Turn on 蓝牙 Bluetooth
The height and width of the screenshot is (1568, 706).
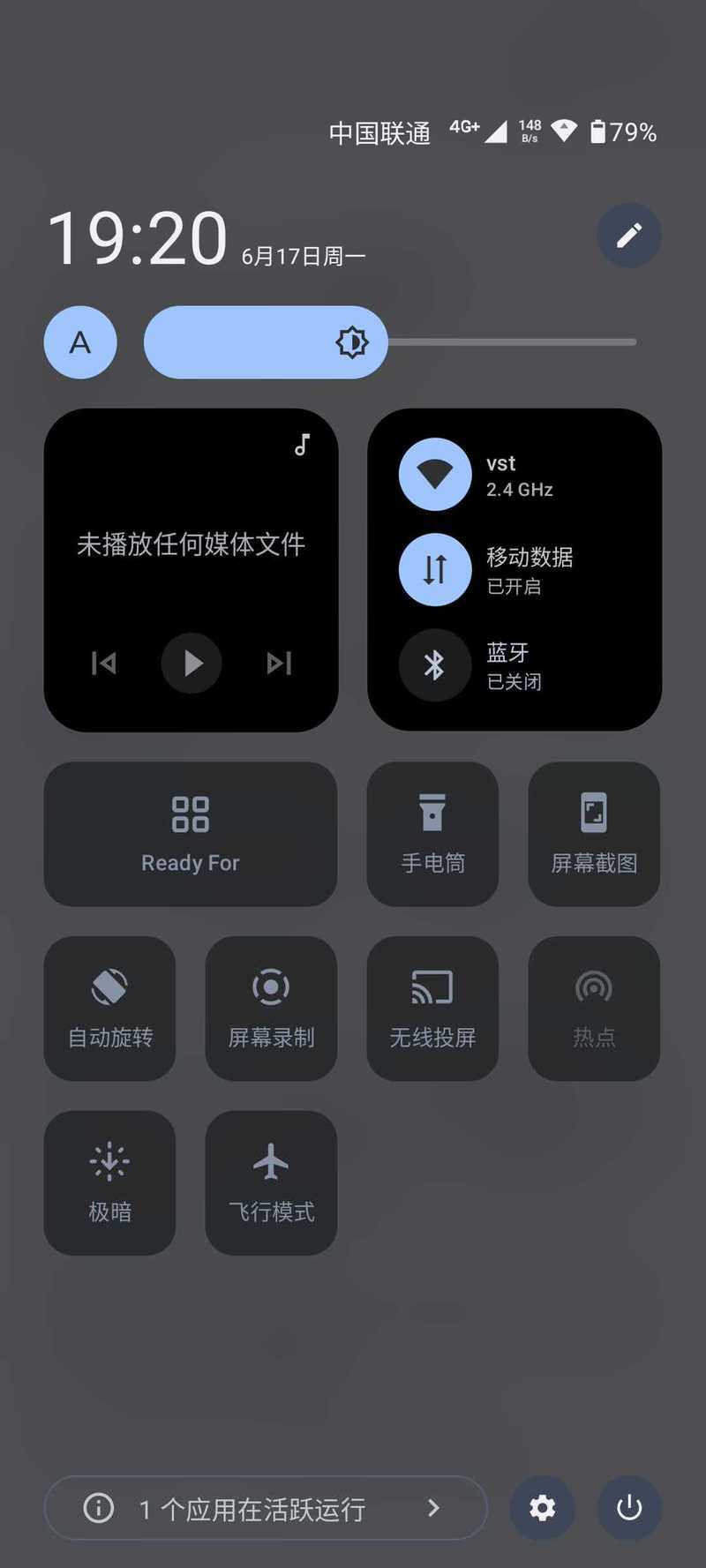[x=435, y=664]
